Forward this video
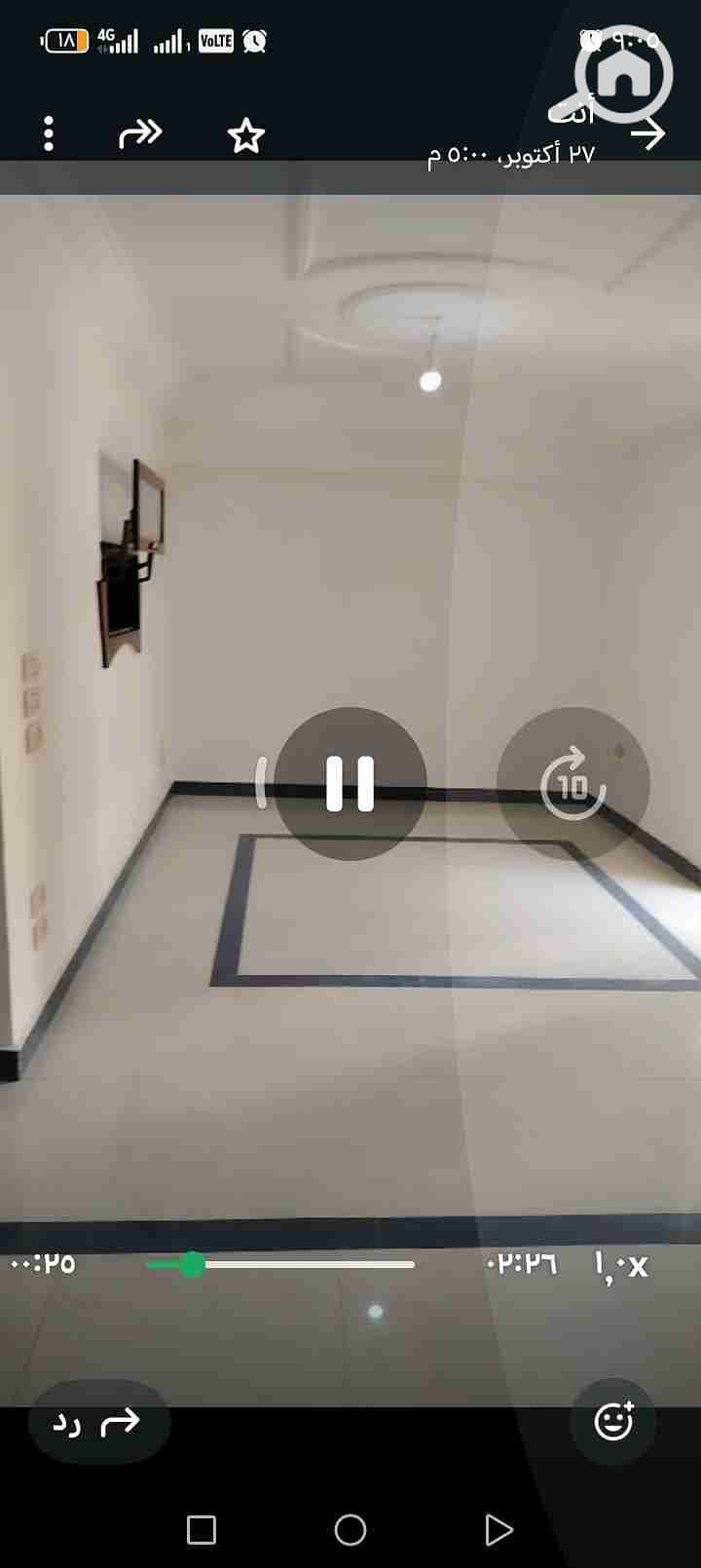 [140, 134]
